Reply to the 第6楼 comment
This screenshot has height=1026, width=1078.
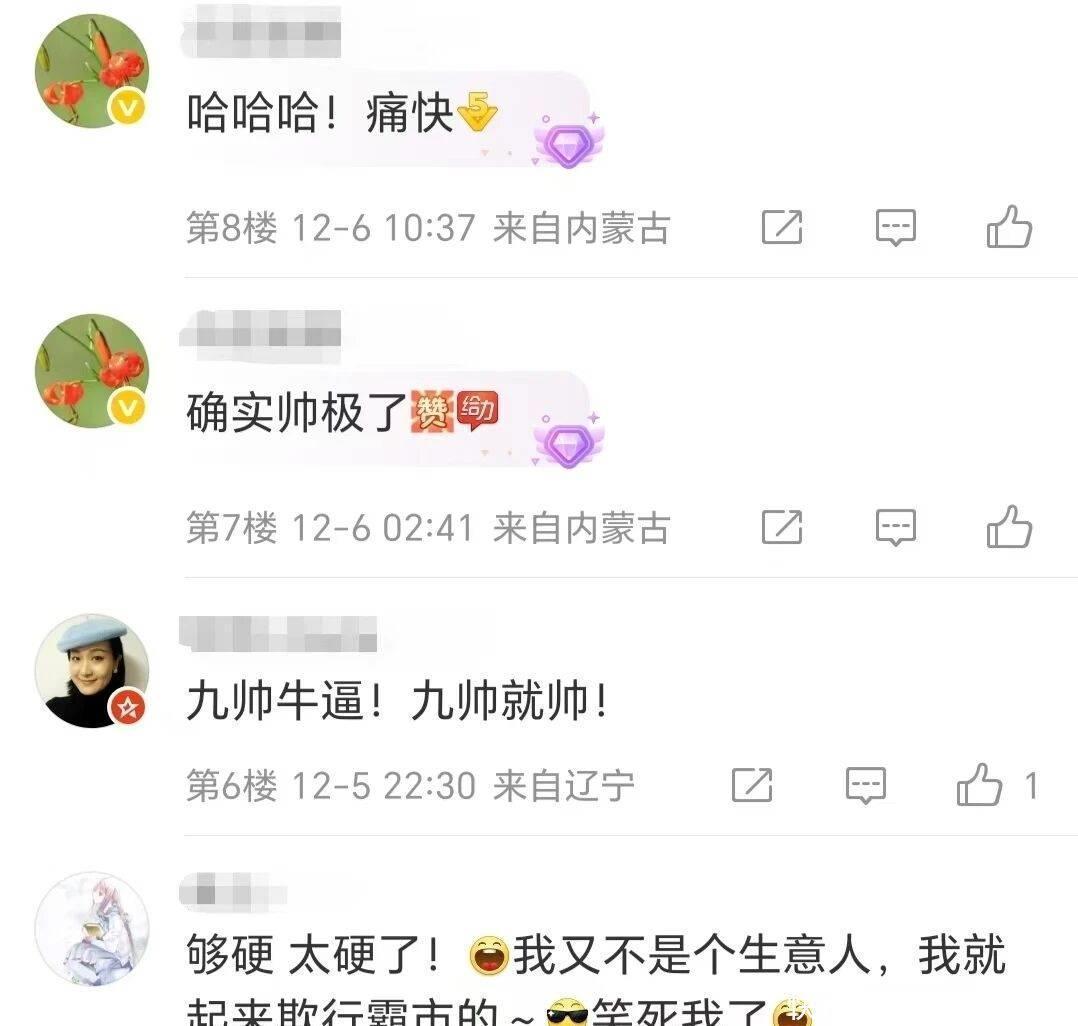865,786
